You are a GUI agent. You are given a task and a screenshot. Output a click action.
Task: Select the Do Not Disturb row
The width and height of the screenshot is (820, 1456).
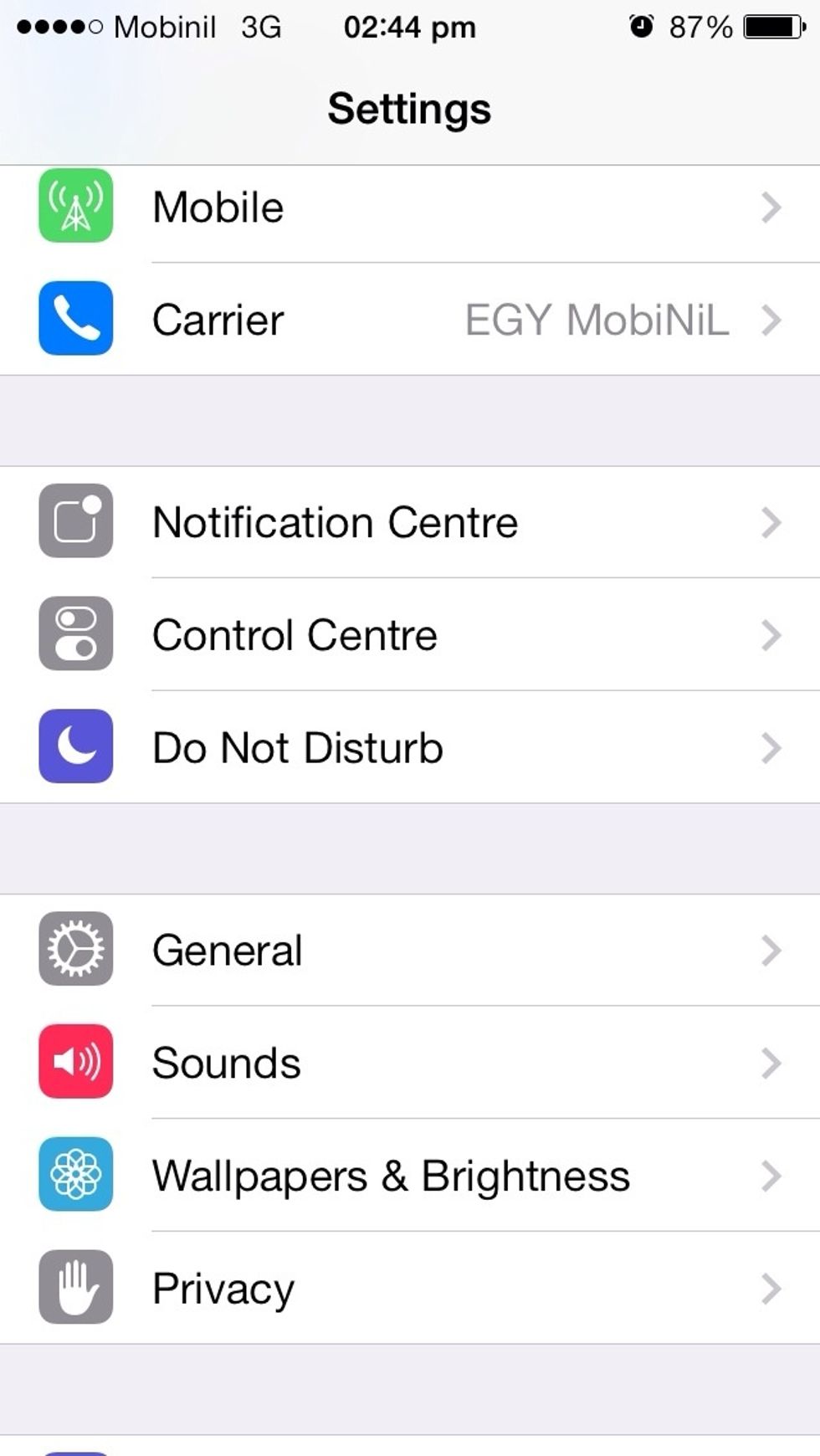(x=410, y=747)
